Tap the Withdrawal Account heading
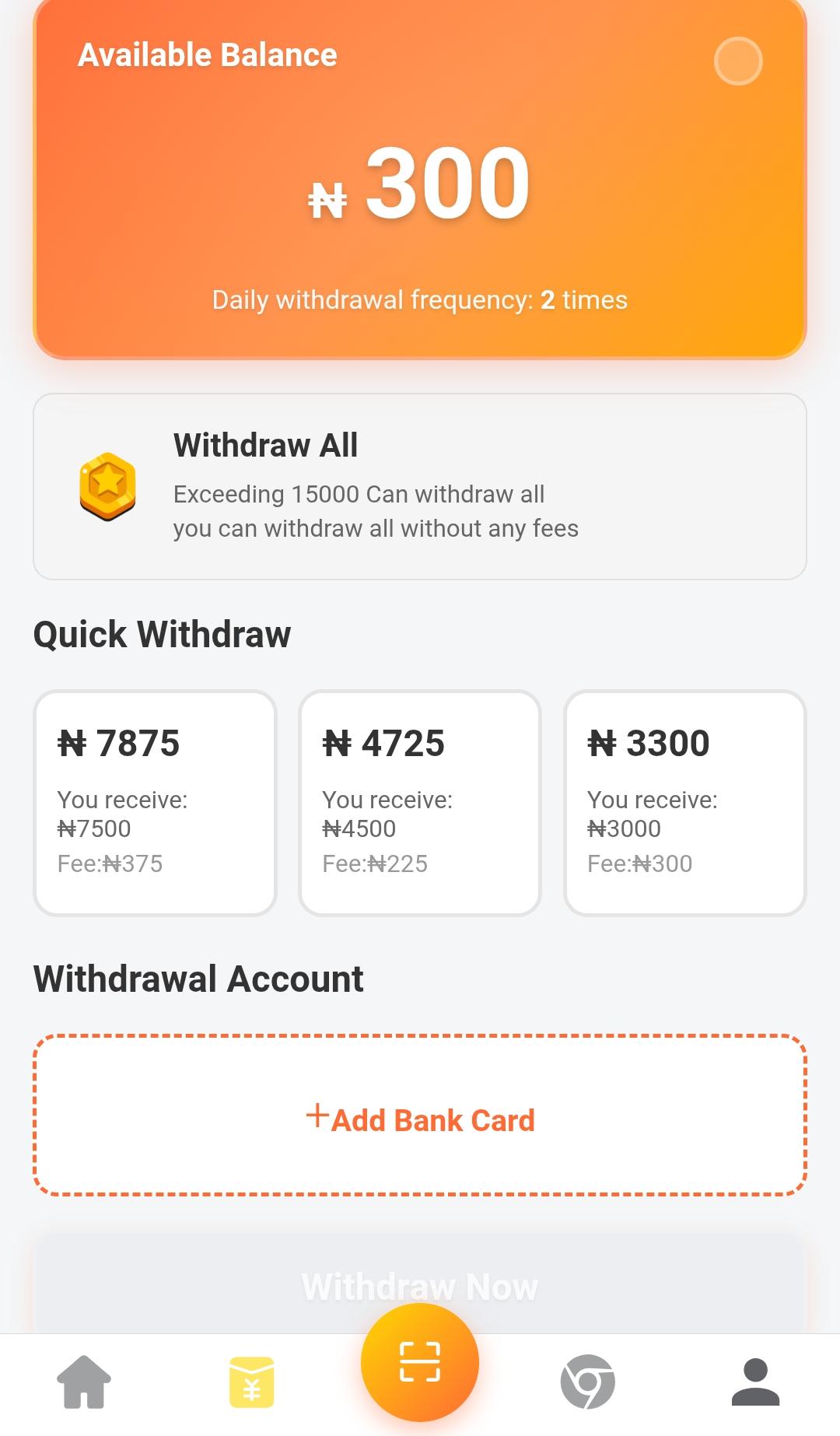 [198, 979]
